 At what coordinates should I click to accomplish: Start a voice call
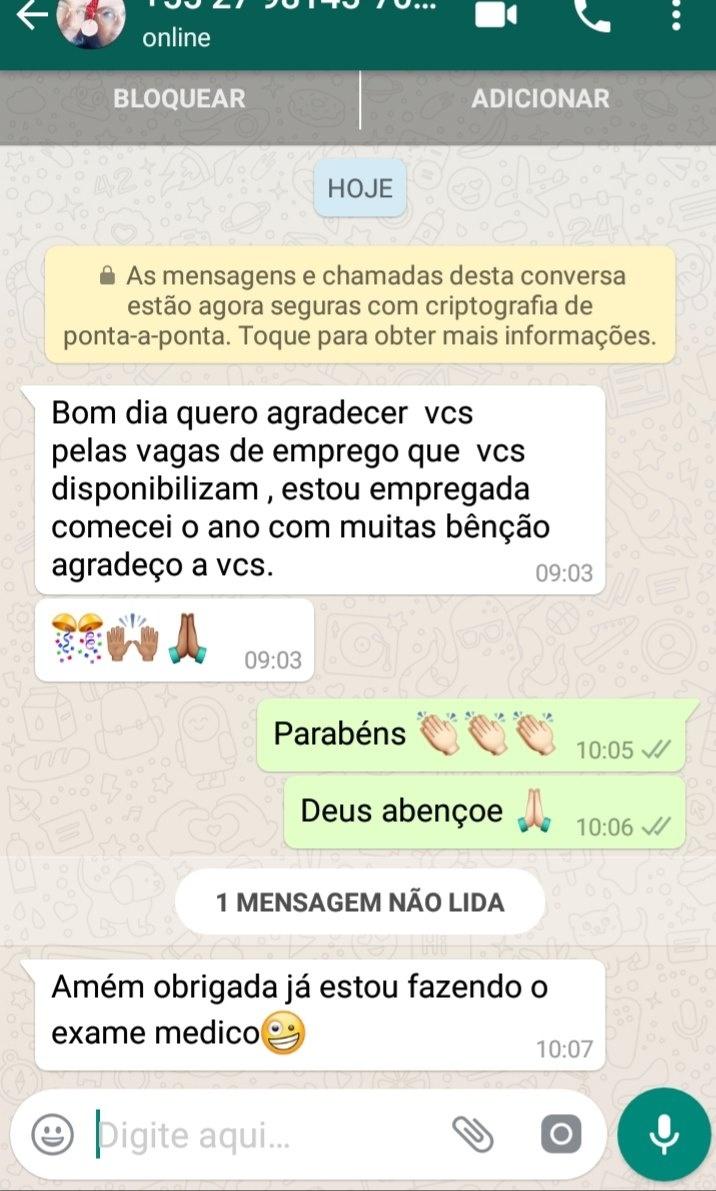[593, 13]
